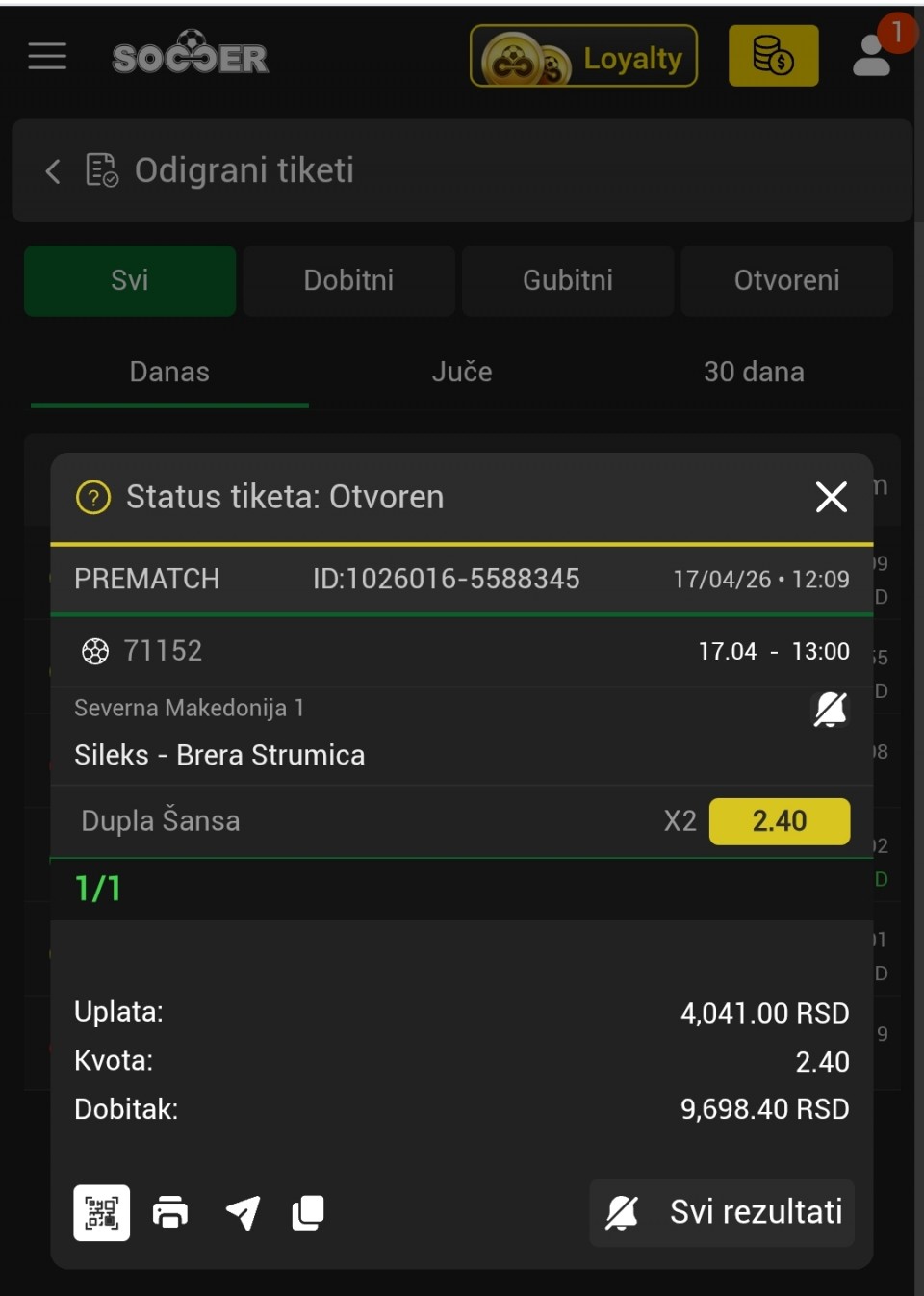Toggle notifications for Sileks - Brera Strumica

click(x=830, y=710)
